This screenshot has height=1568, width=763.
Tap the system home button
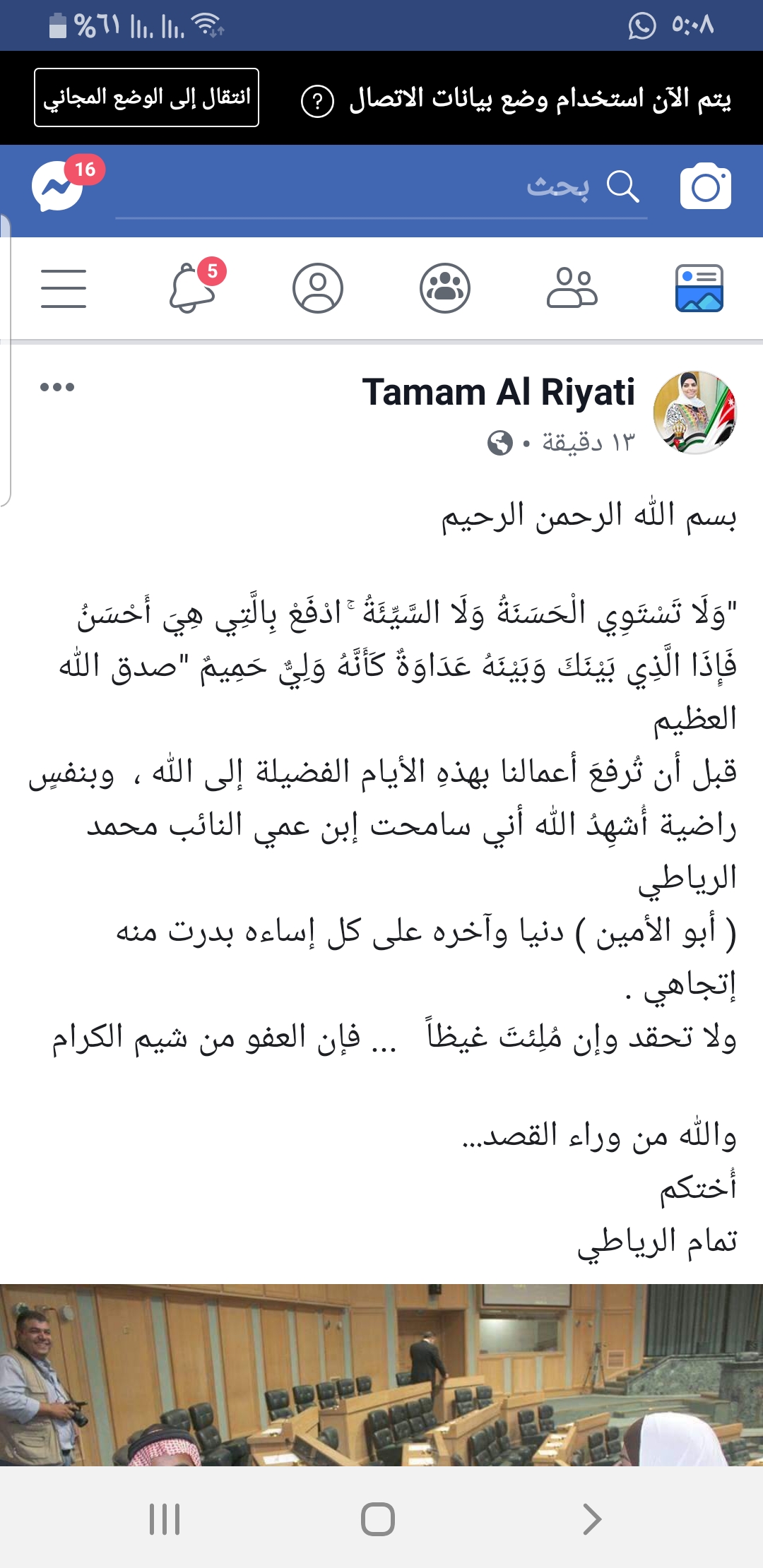[378, 1519]
